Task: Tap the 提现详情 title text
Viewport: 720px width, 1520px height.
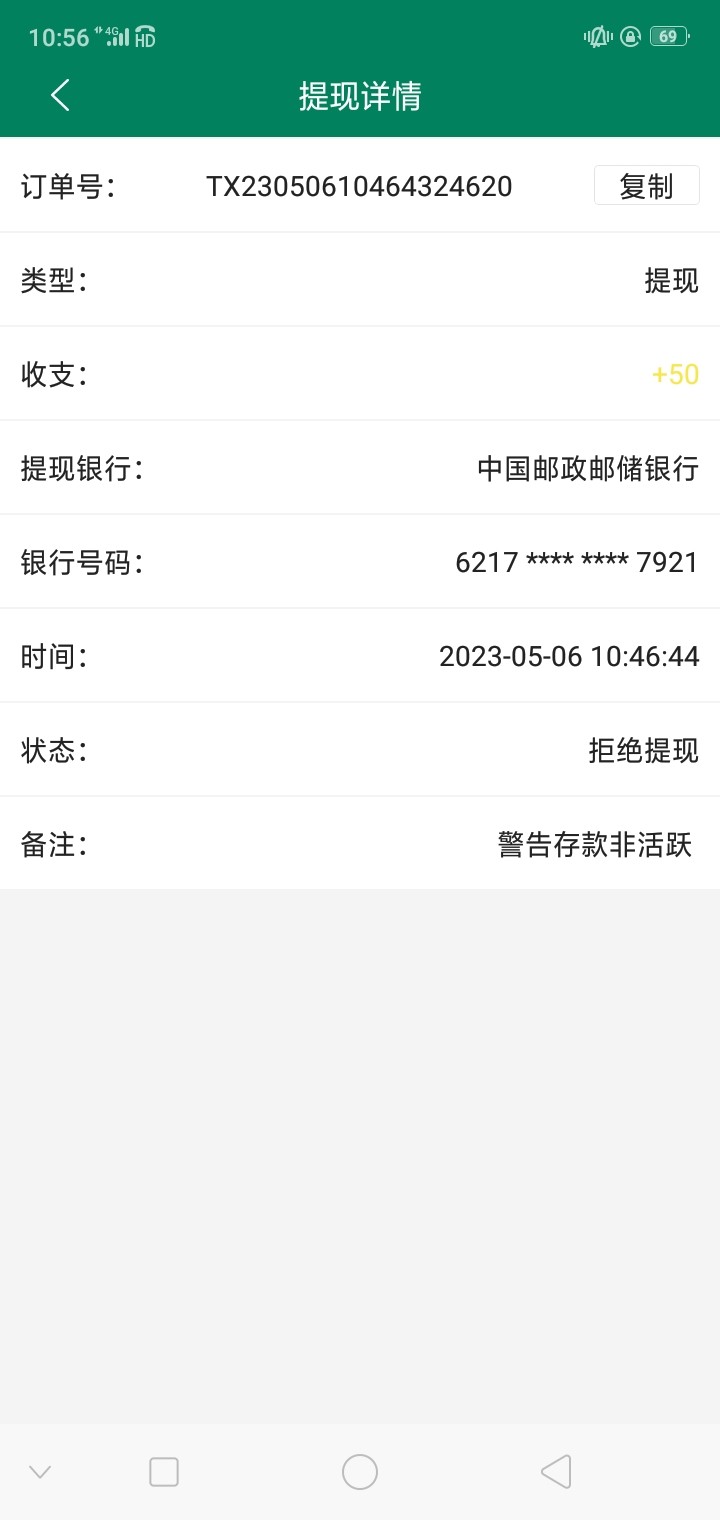Action: tap(359, 96)
